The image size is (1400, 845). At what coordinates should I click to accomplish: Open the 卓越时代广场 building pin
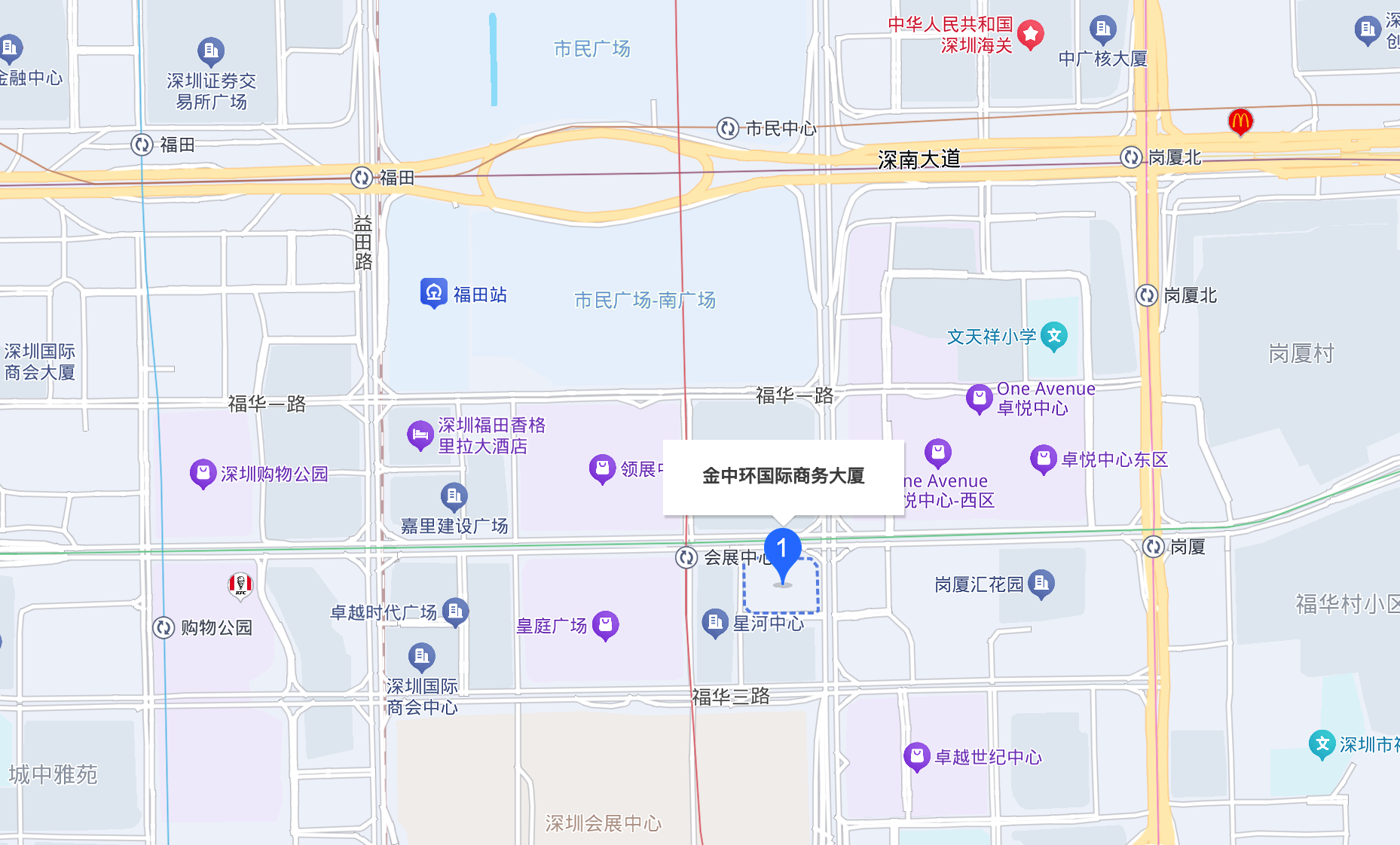click(455, 612)
